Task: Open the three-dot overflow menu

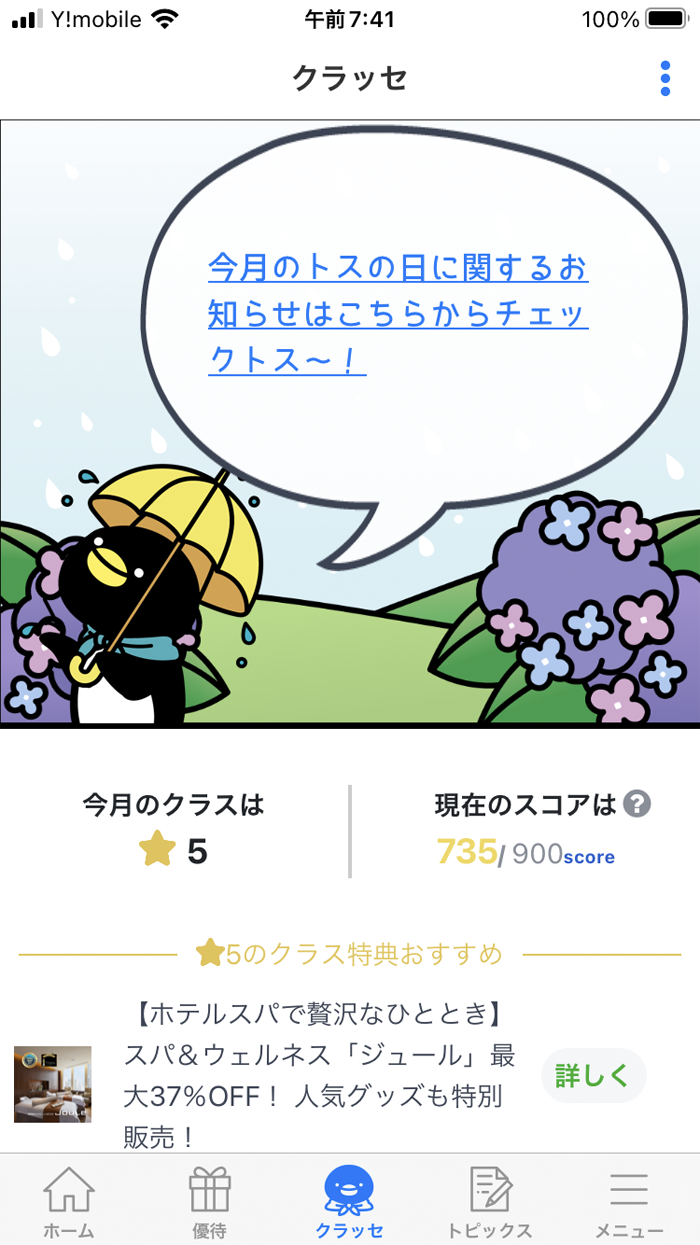Action: [665, 79]
